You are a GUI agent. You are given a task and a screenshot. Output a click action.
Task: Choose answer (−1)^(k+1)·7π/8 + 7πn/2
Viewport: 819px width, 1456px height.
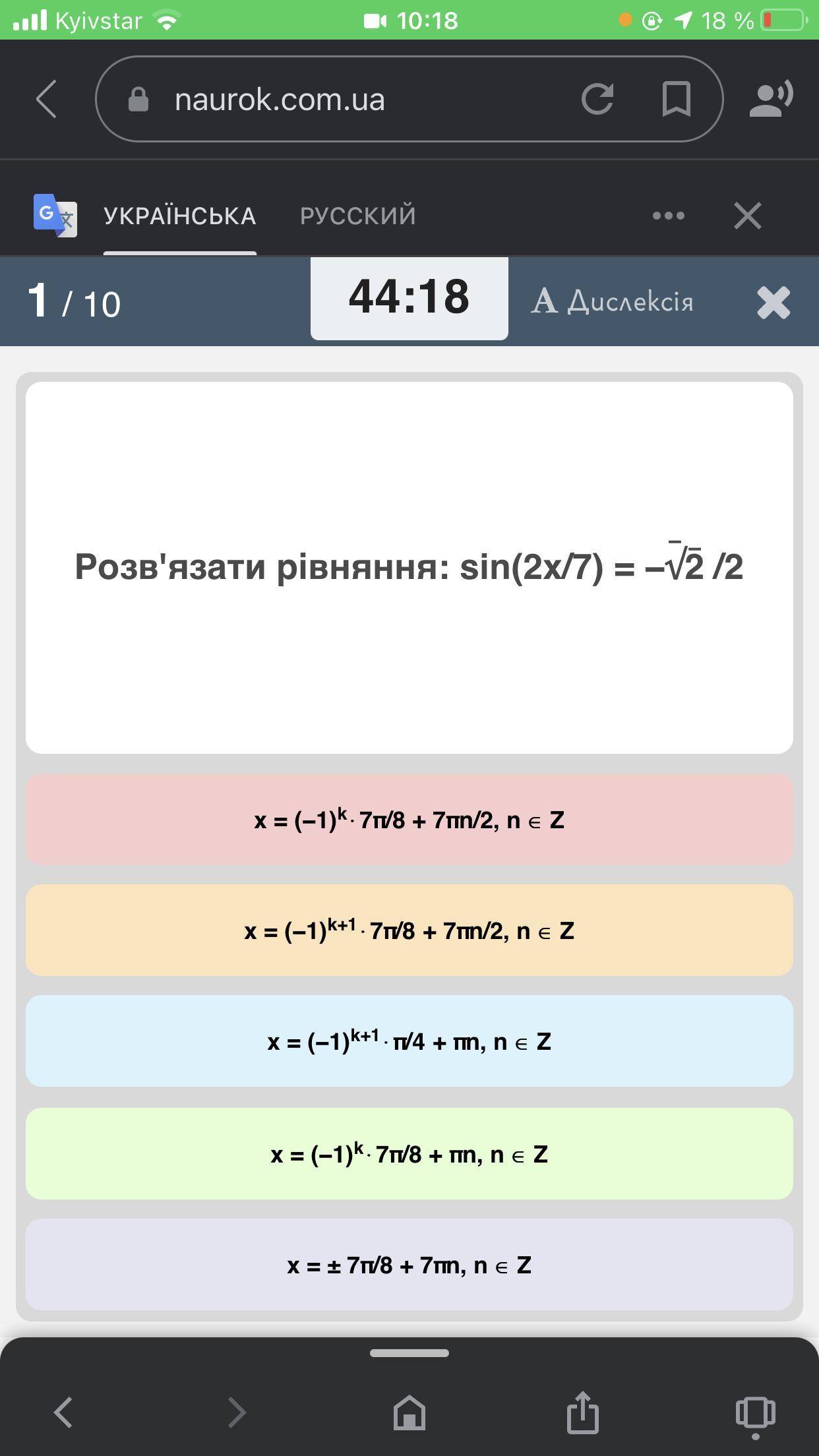[x=409, y=930]
